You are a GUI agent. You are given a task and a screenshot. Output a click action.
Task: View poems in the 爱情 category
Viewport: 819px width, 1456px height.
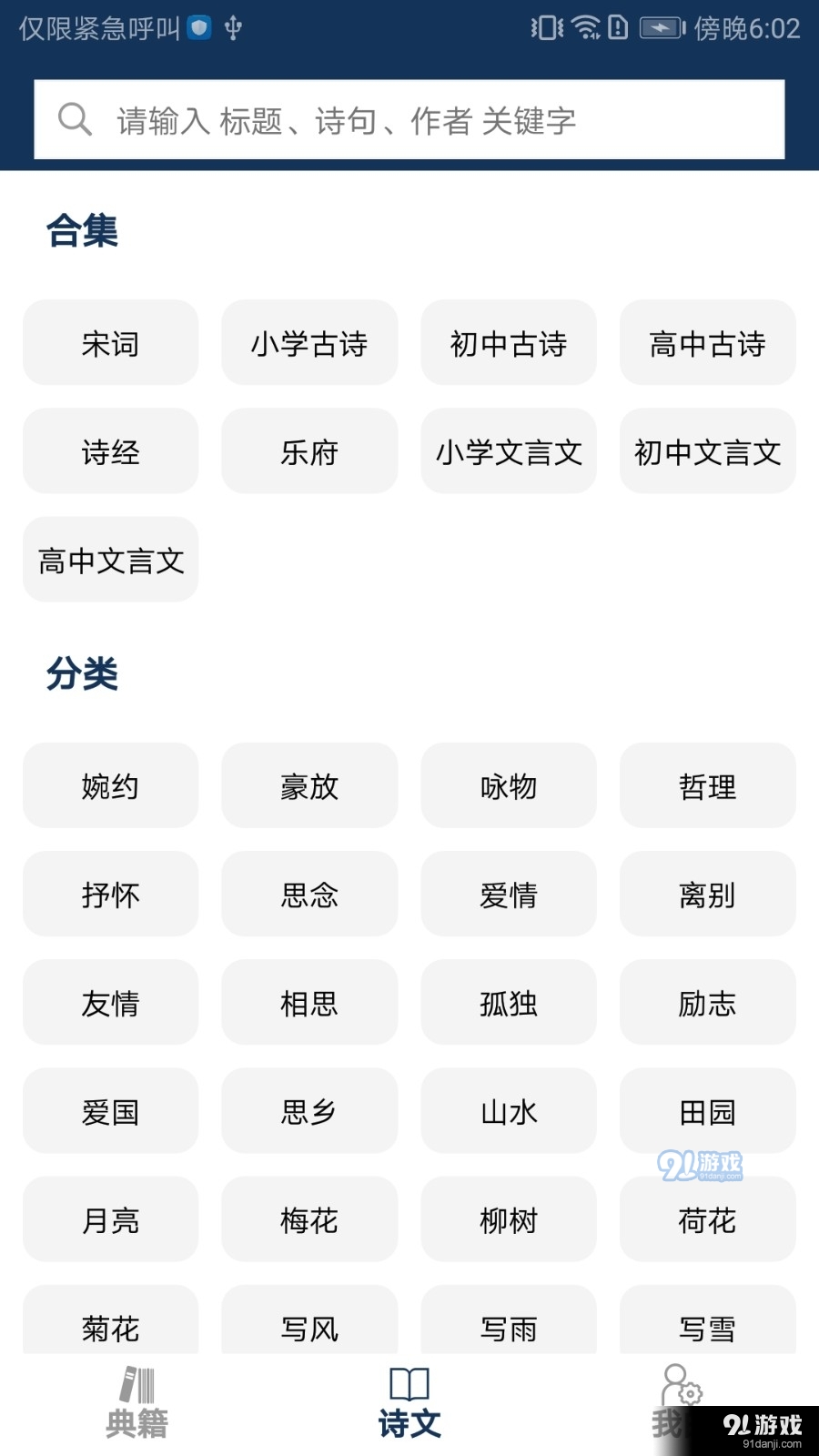(x=508, y=895)
